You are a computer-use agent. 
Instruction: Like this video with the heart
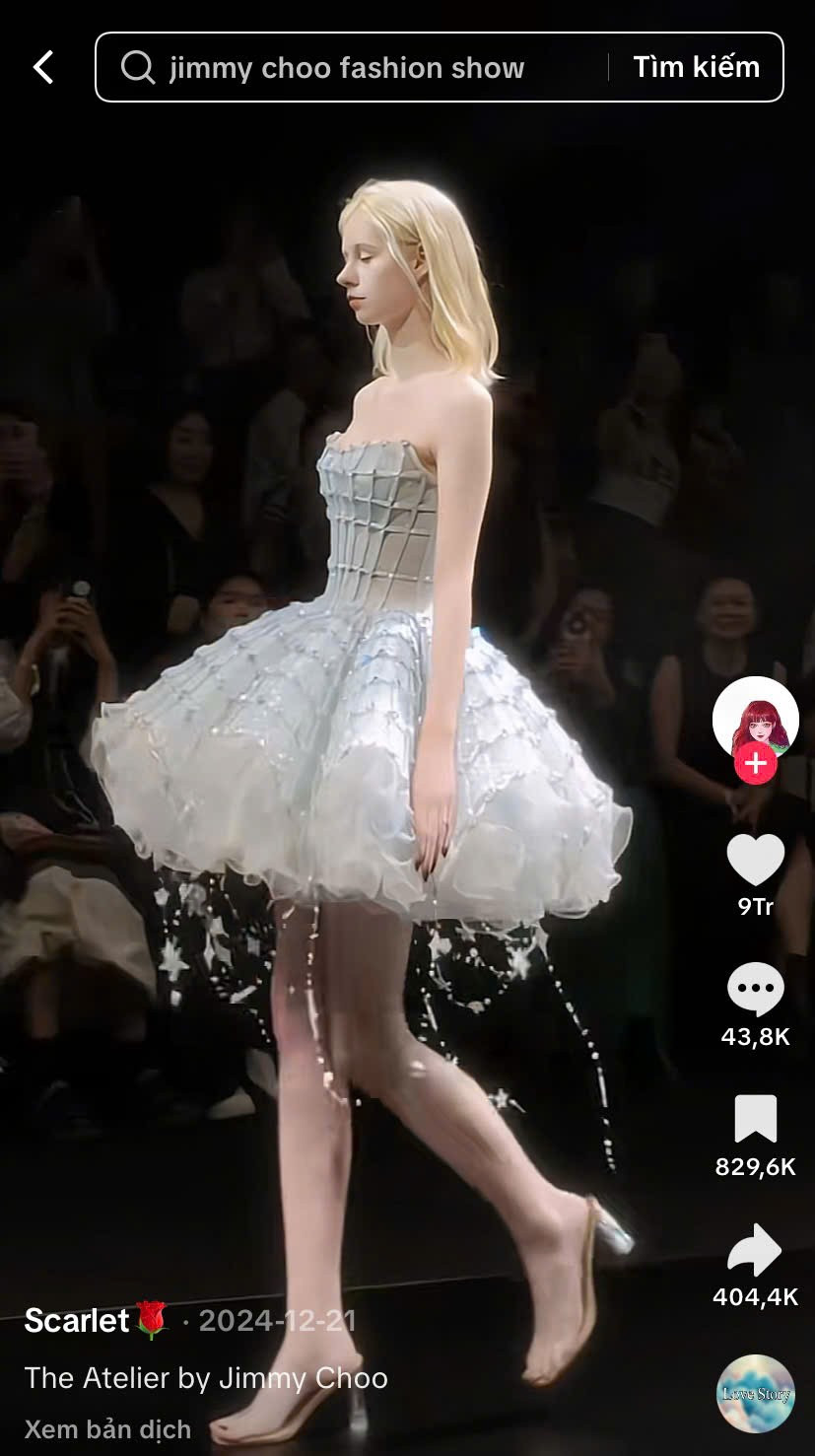click(755, 860)
